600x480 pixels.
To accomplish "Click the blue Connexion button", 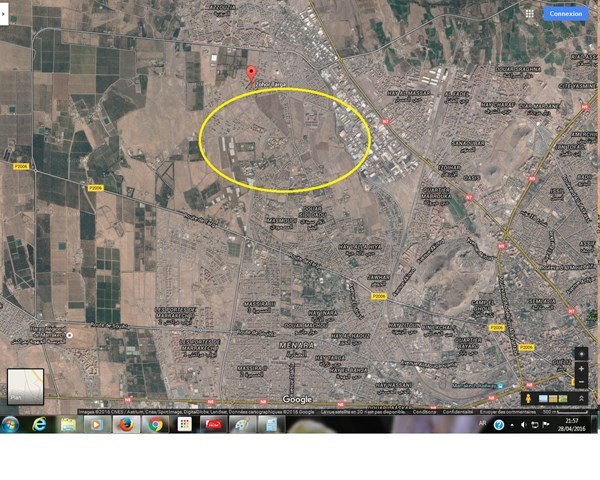I will click(x=566, y=14).
